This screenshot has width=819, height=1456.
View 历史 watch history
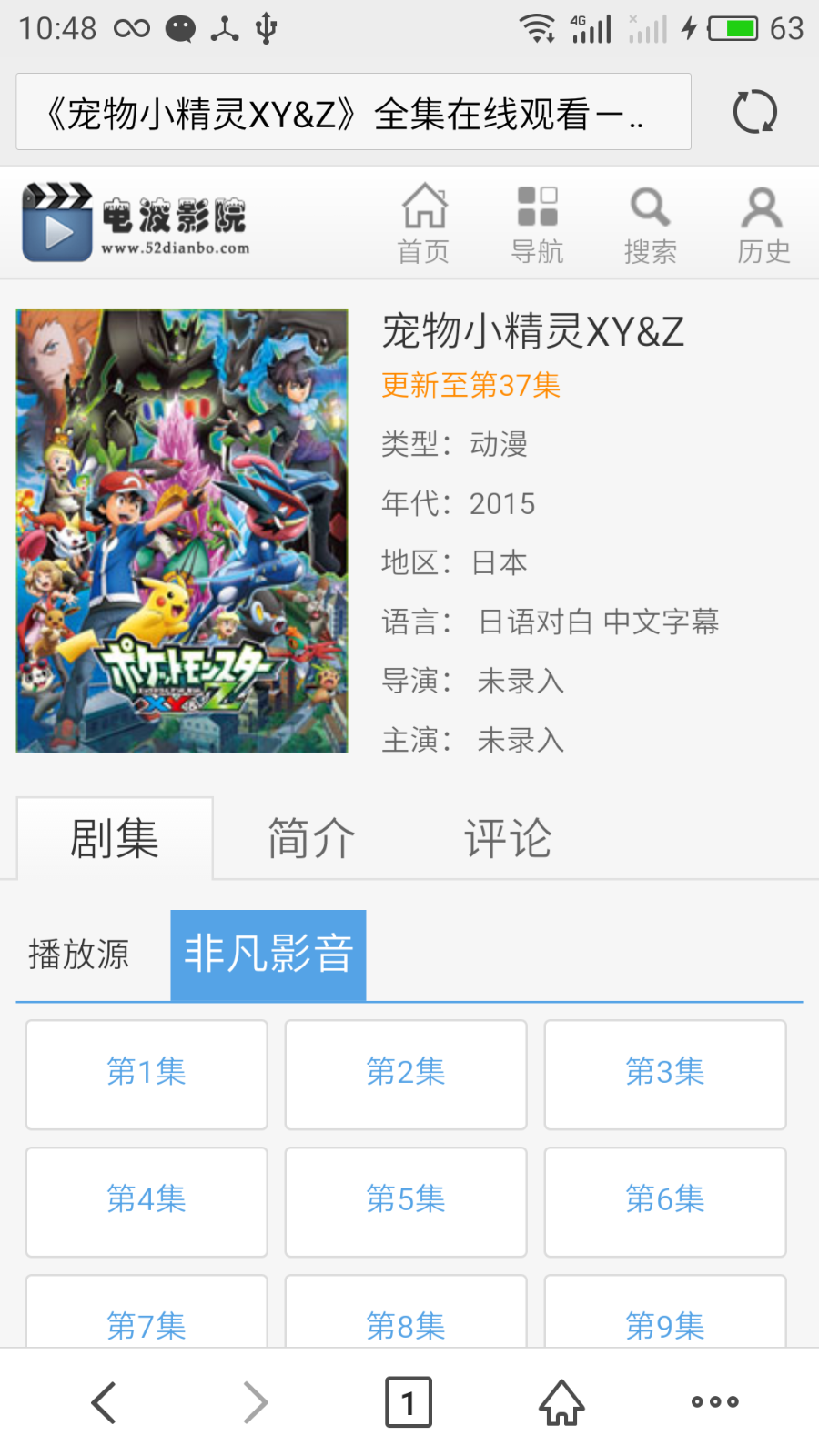763,224
